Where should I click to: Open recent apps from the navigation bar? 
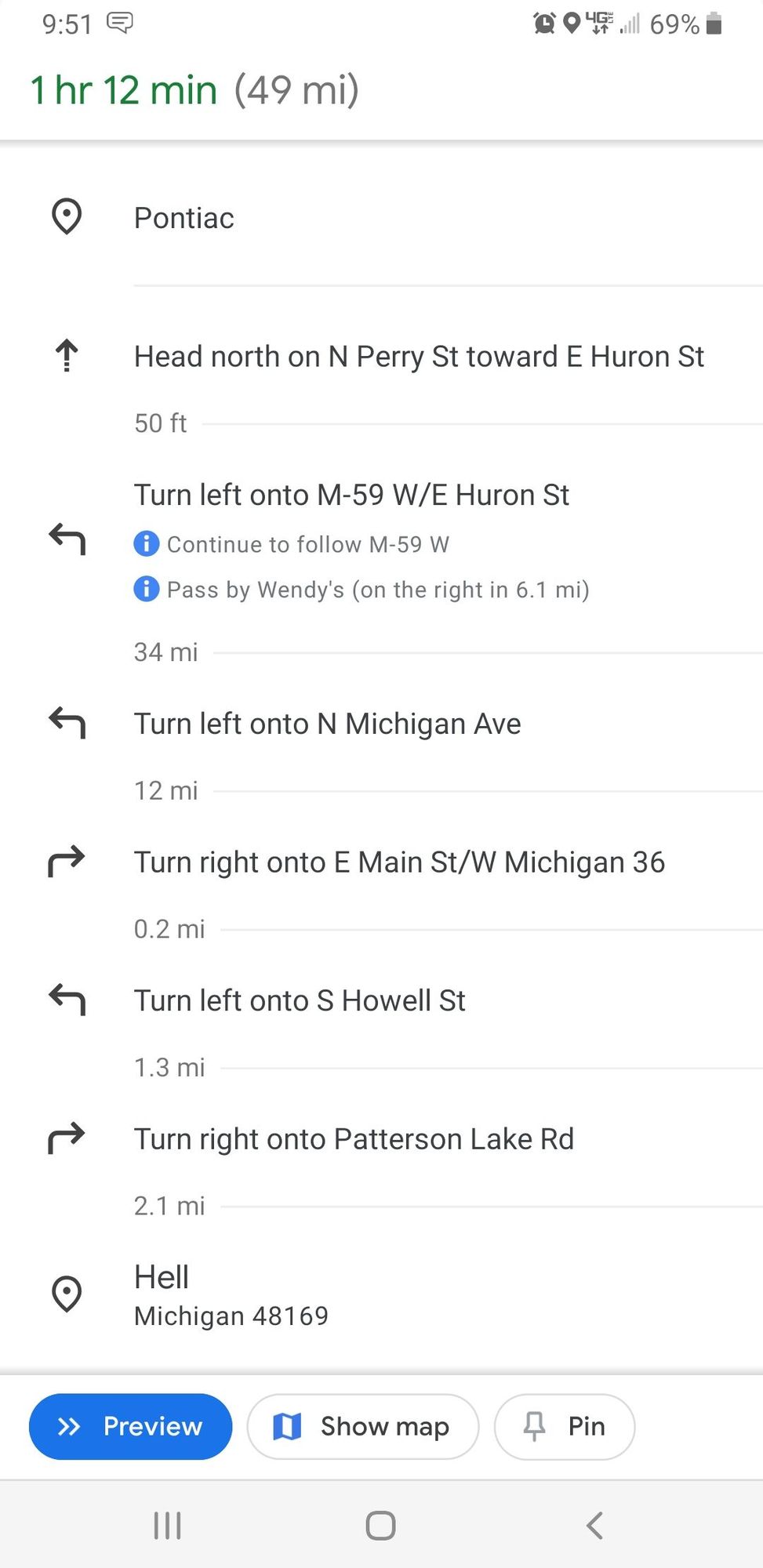pyautogui.click(x=167, y=1526)
